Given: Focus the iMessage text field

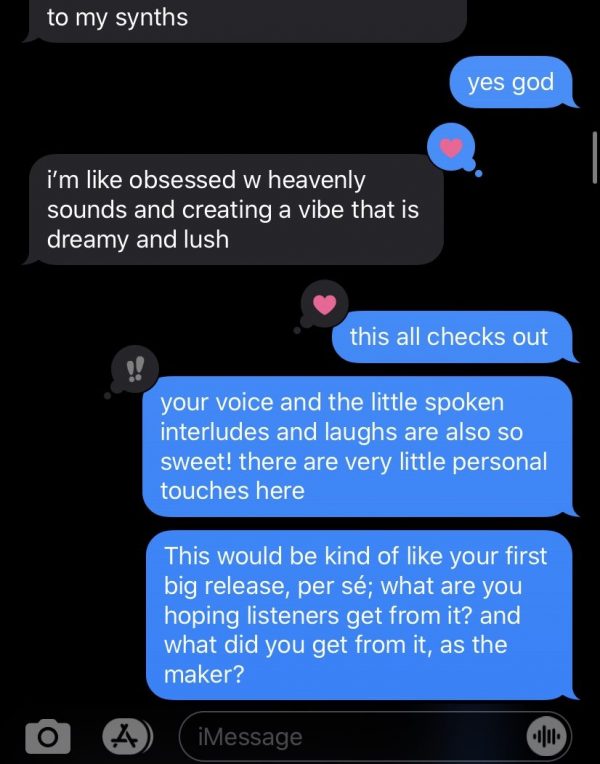Looking at the screenshot, I should [350, 737].
